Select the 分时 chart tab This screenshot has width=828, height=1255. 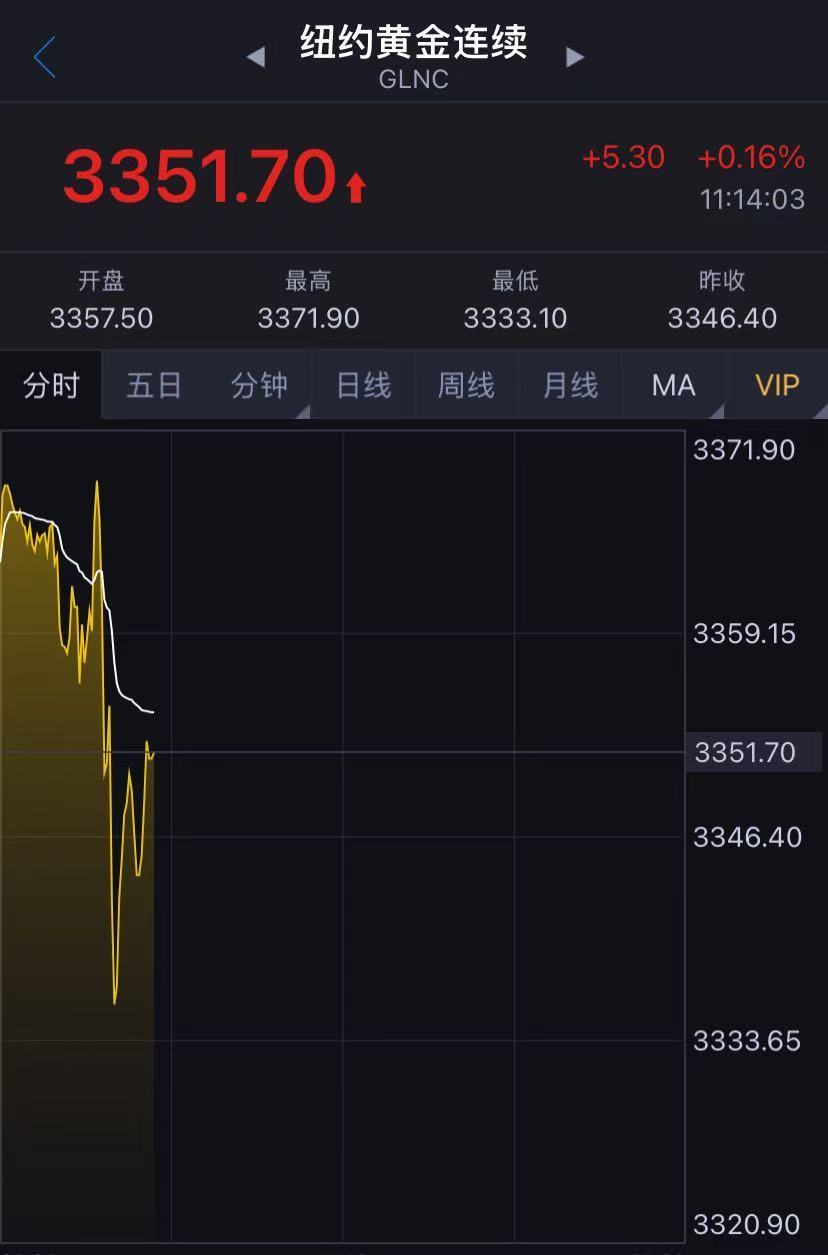point(51,385)
